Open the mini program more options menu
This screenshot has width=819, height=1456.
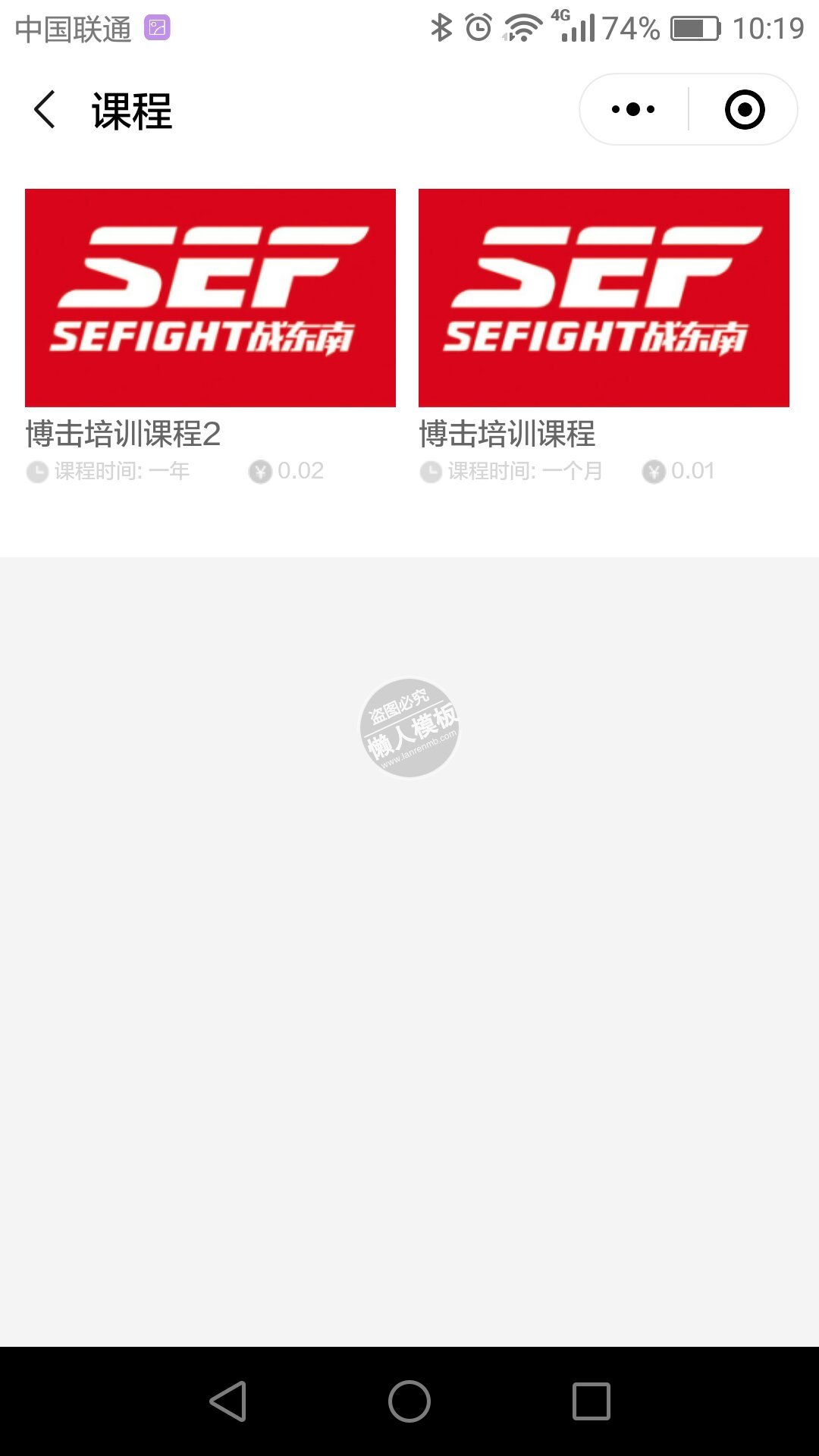click(633, 109)
